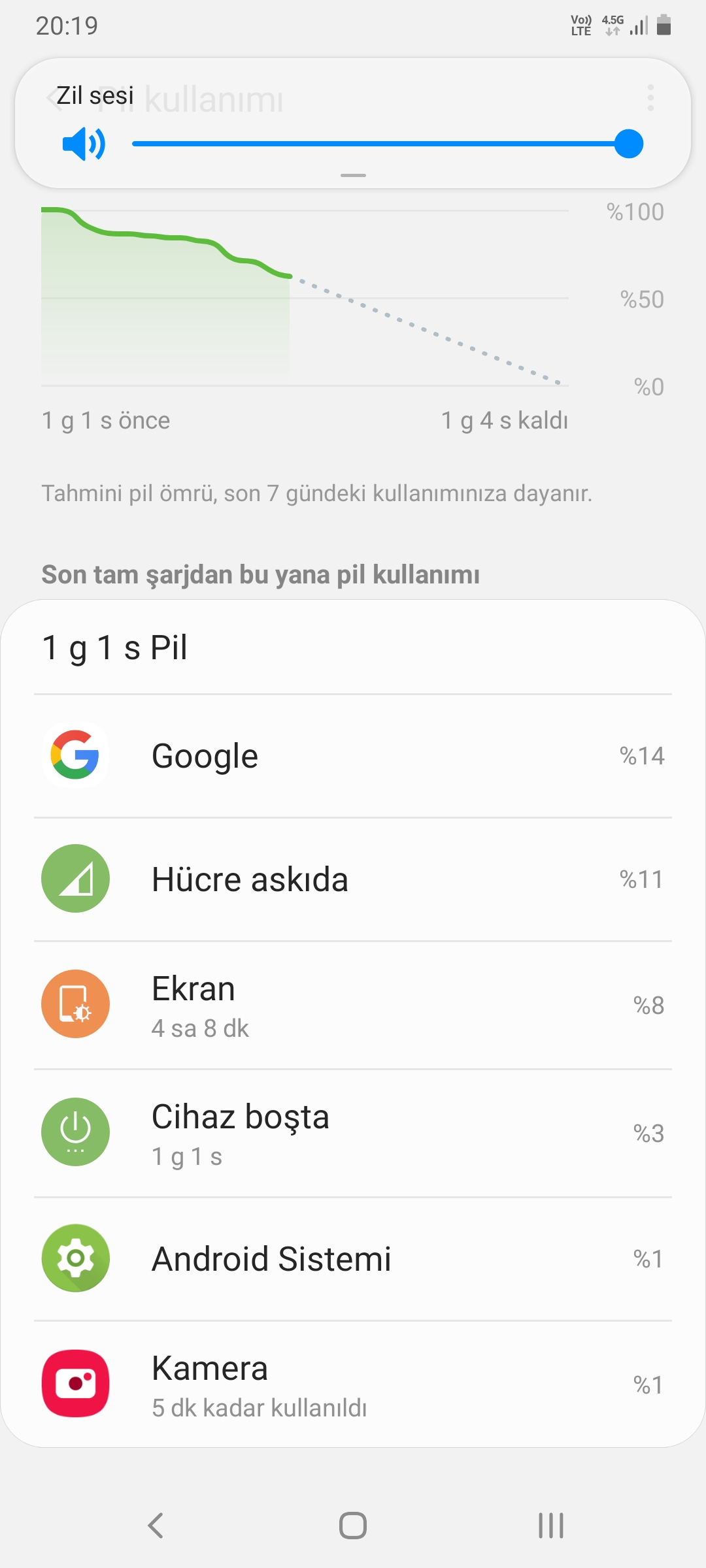Viewport: 706px width, 1568px height.
Task: Open Ekran battery usage details
Action: click(x=353, y=1005)
